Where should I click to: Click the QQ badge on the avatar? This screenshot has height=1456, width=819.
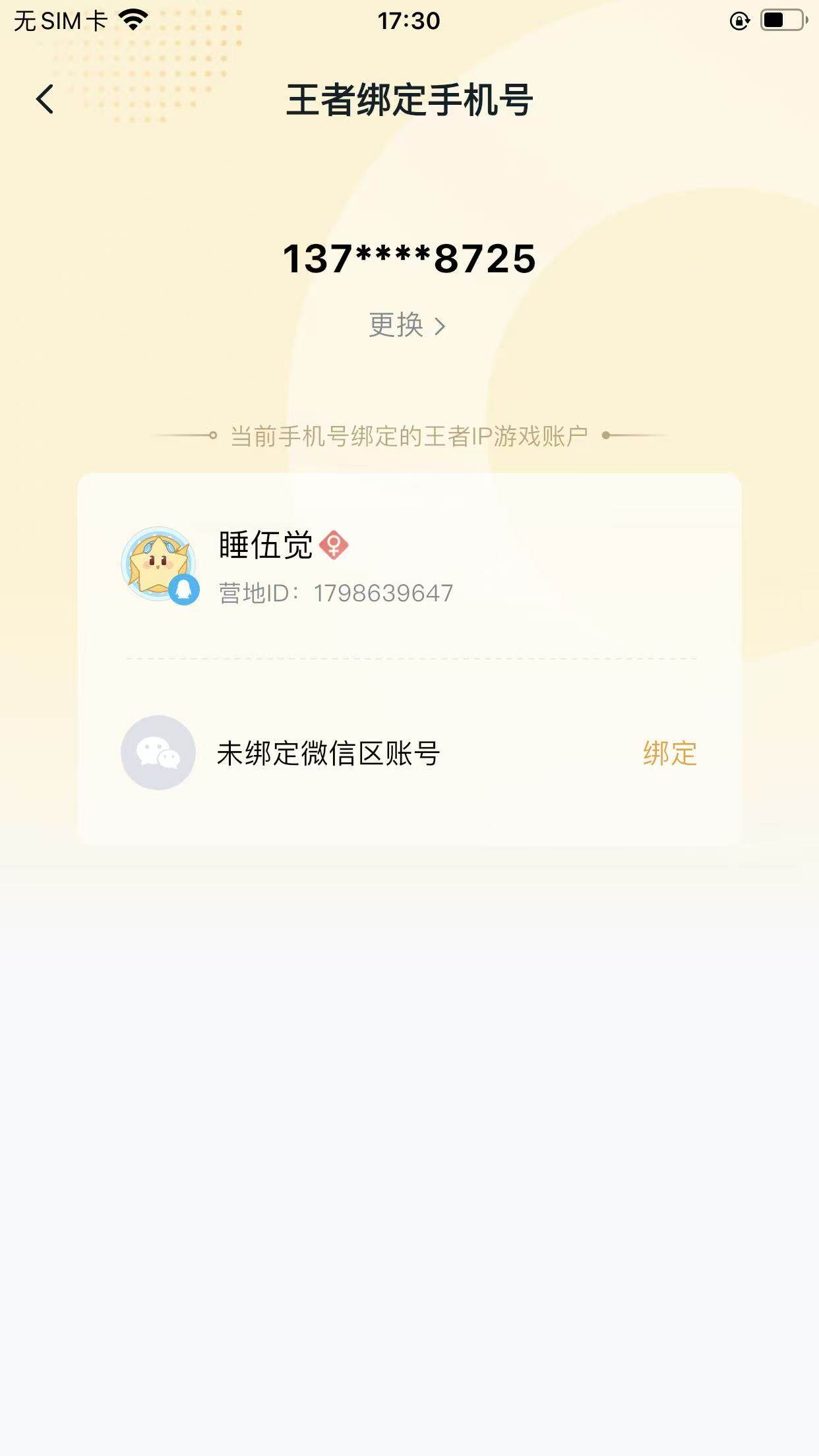(x=184, y=591)
